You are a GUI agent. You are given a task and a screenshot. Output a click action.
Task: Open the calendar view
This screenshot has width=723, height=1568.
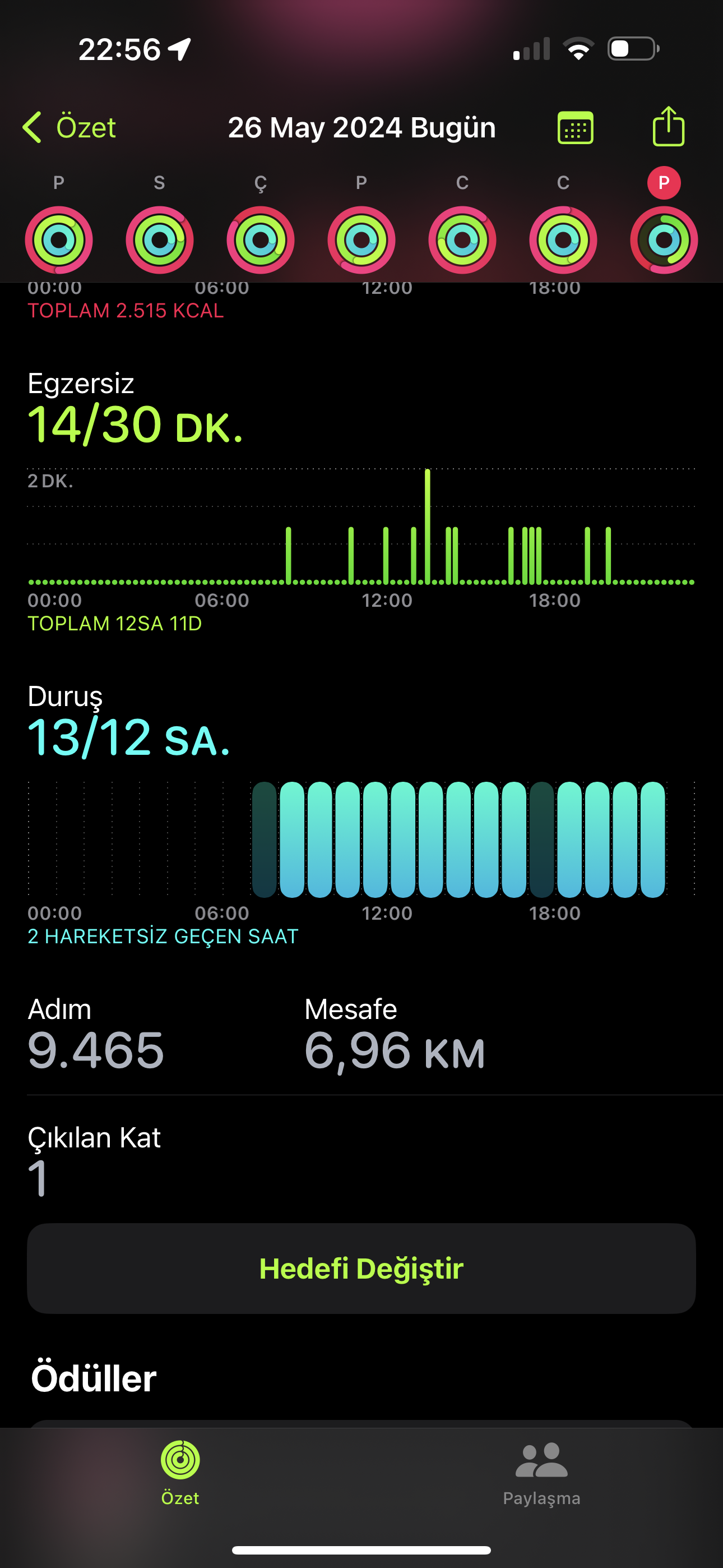pyautogui.click(x=575, y=128)
